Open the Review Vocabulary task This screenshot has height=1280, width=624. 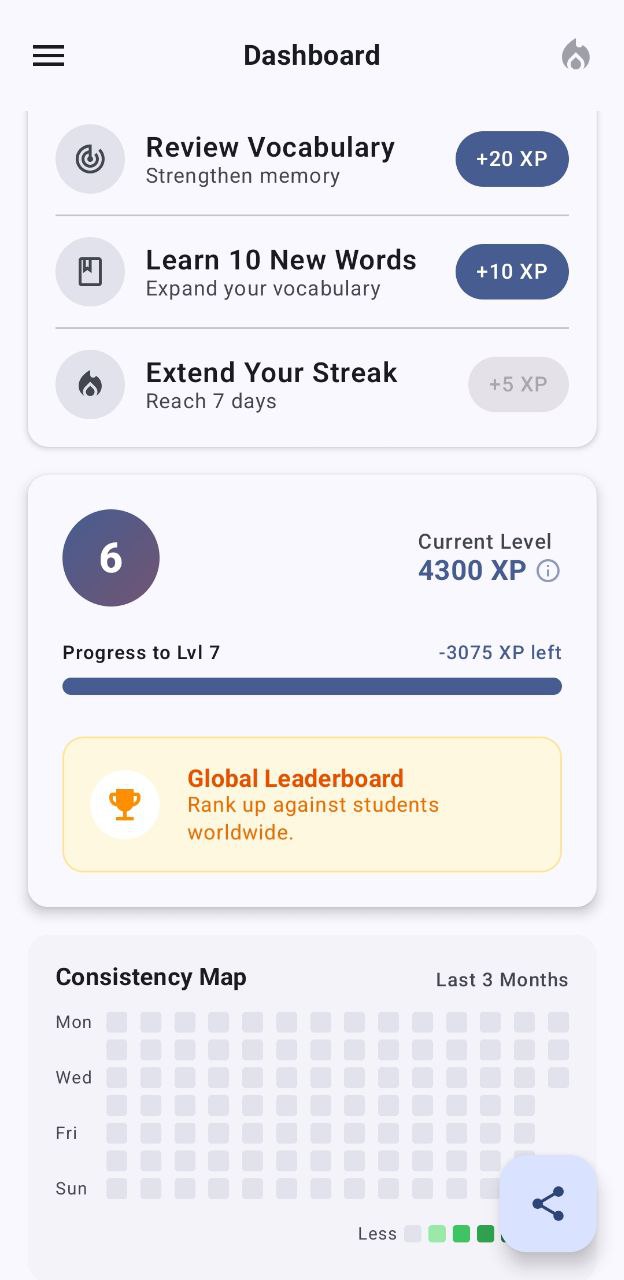270,159
